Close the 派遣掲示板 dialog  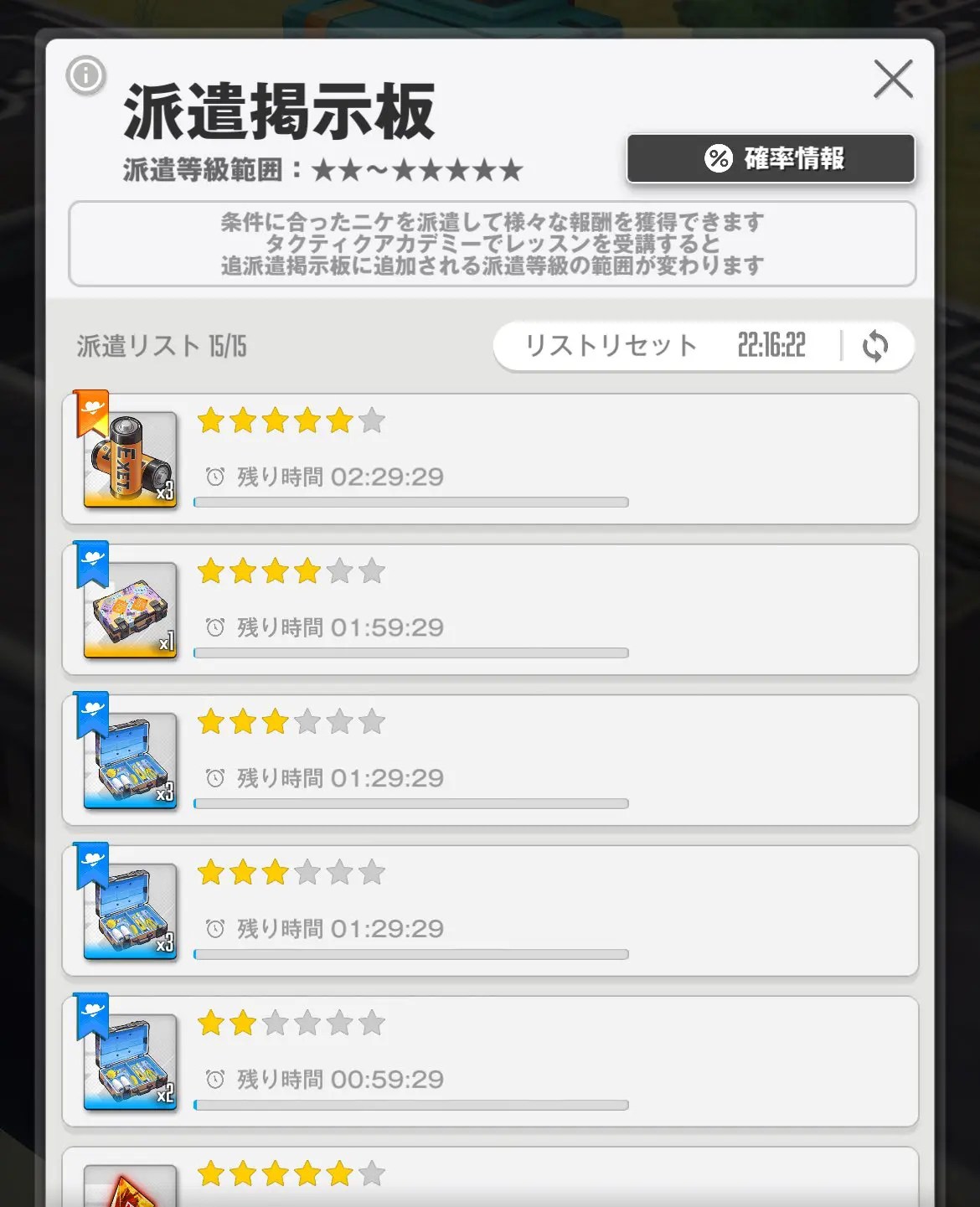(893, 80)
